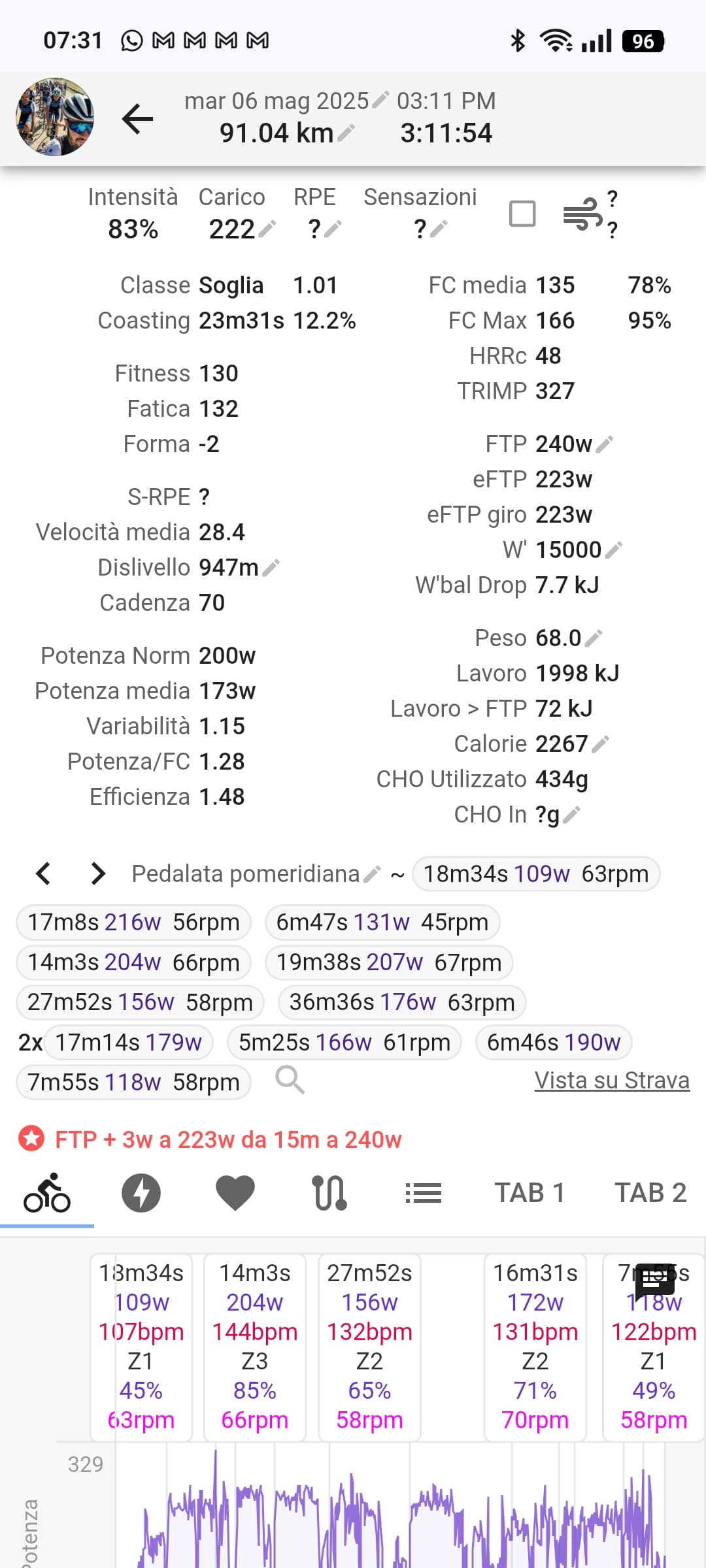
Task: Switch to TAB 1
Action: [529, 1193]
